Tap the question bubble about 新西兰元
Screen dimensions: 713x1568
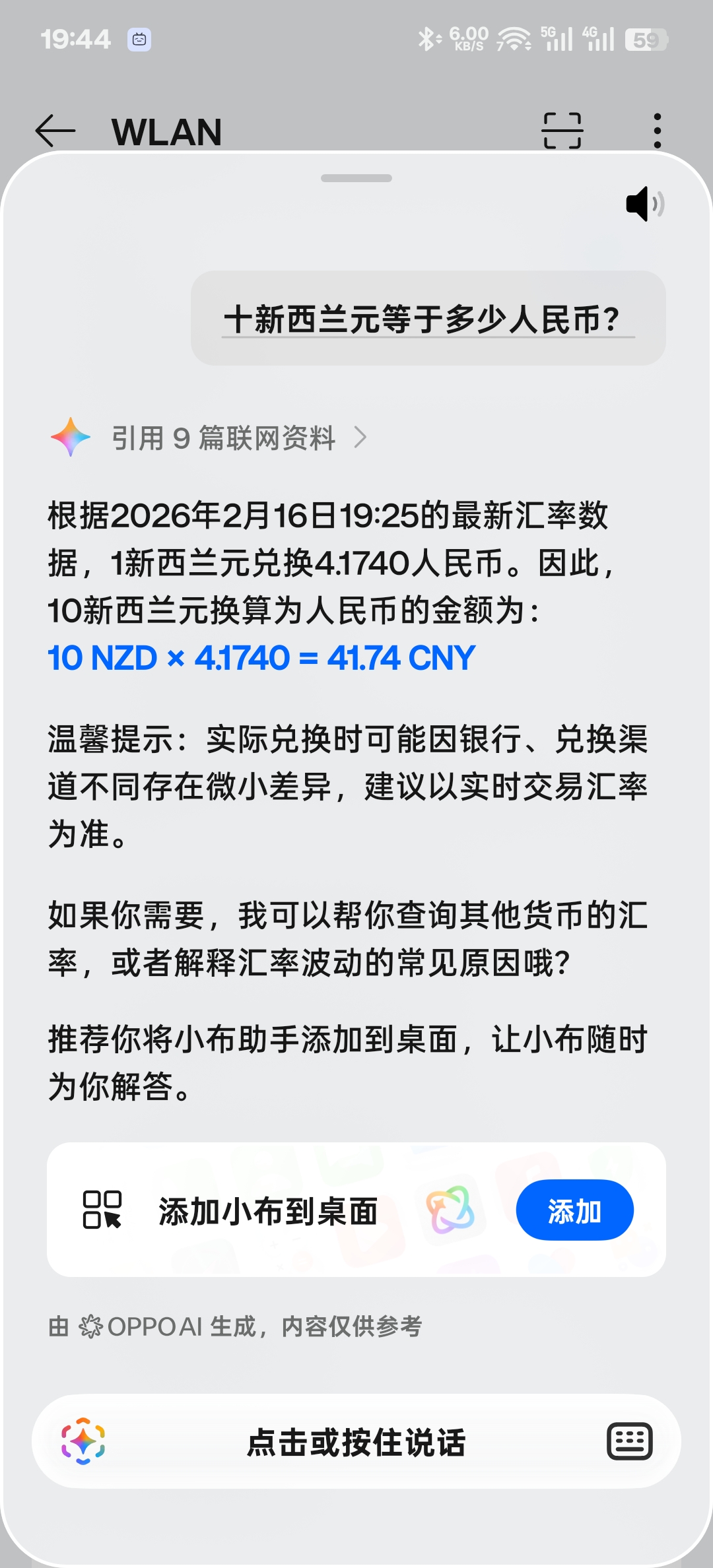pos(428,319)
